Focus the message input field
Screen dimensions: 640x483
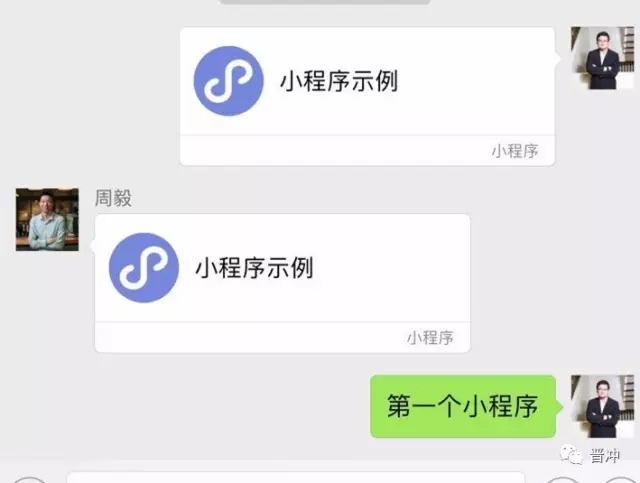pos(295,477)
